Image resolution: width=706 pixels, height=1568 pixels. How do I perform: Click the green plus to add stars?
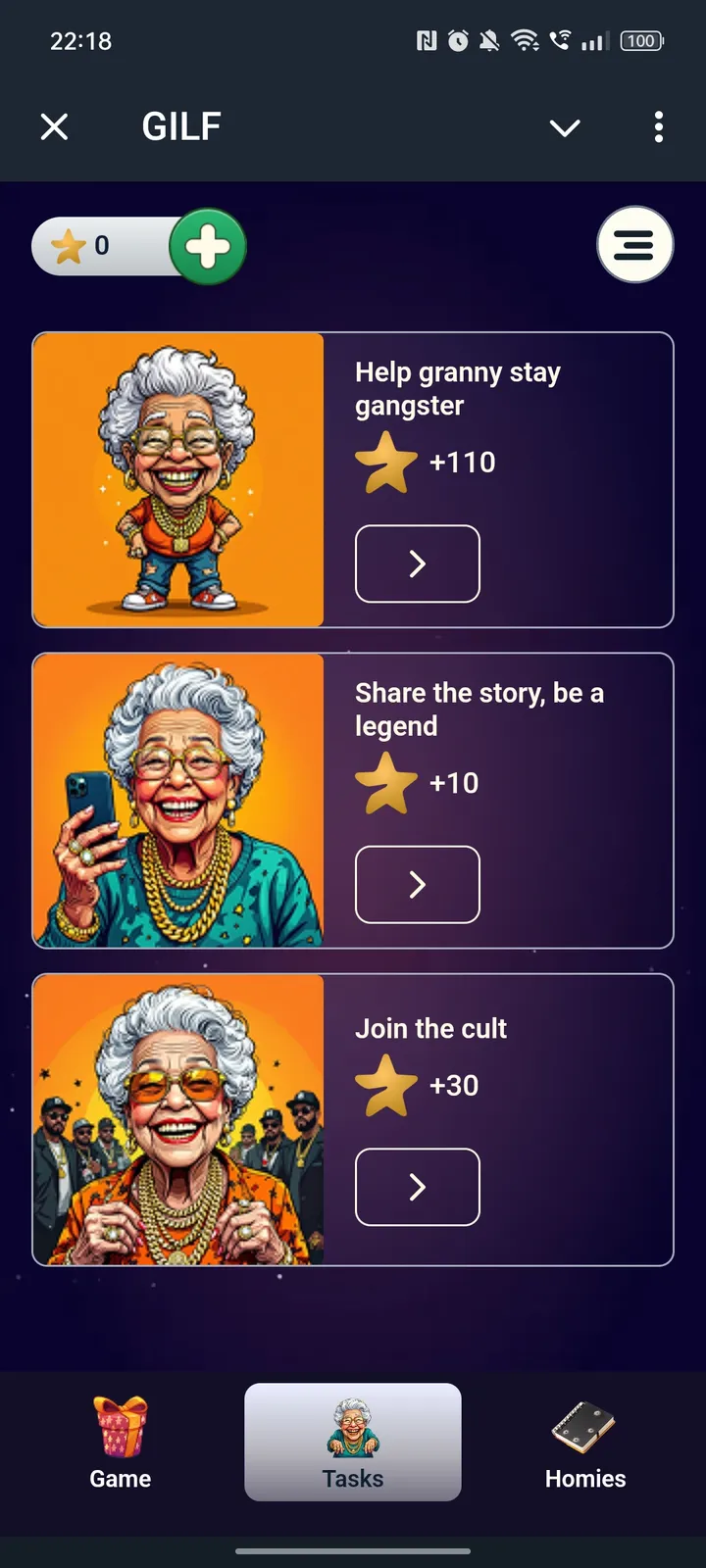coord(207,246)
